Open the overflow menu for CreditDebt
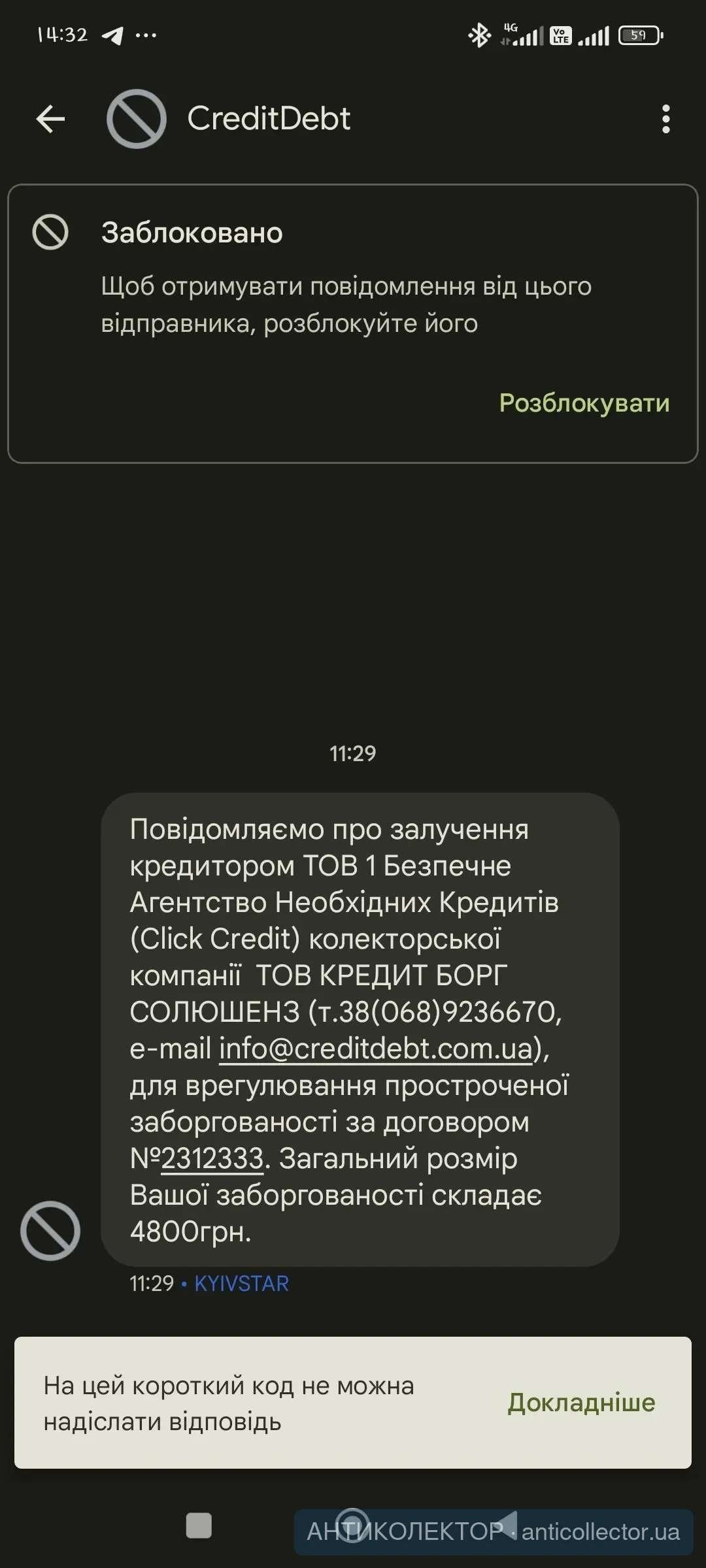 pyautogui.click(x=665, y=119)
